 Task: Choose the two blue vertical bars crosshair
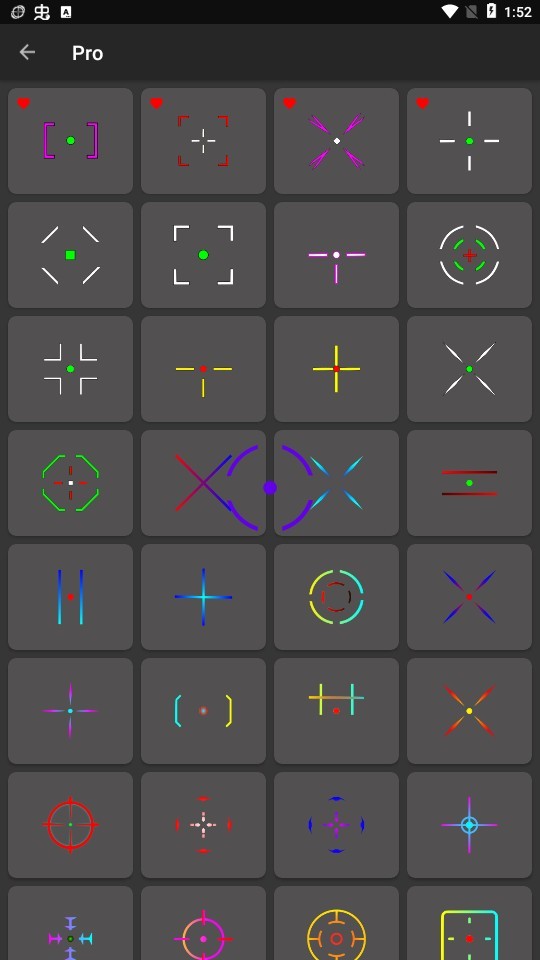(x=70, y=597)
